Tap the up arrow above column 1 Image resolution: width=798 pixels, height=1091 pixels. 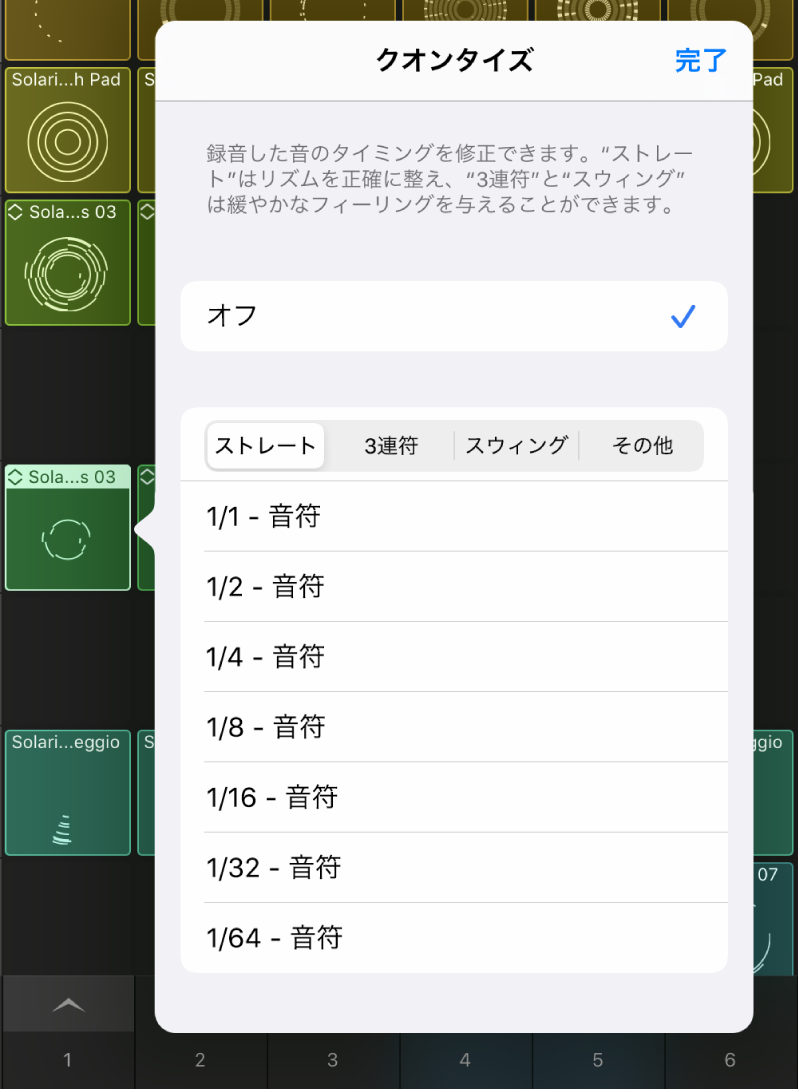point(68,1004)
